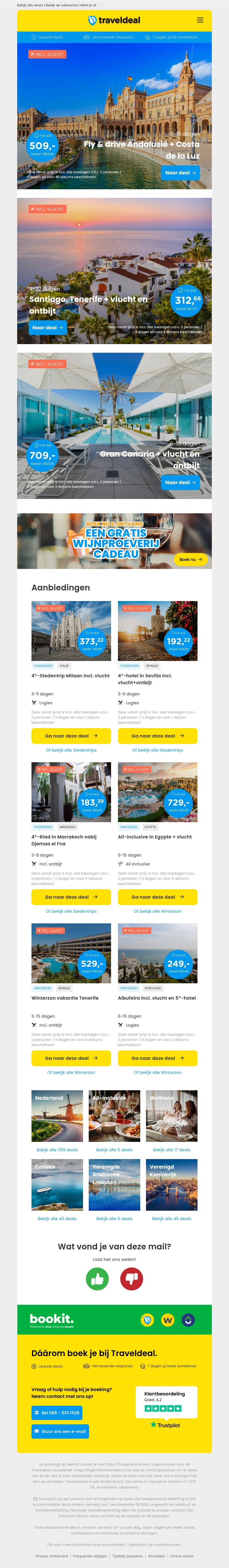Go to the Winterzon Tenerife deal

pos(71,1058)
